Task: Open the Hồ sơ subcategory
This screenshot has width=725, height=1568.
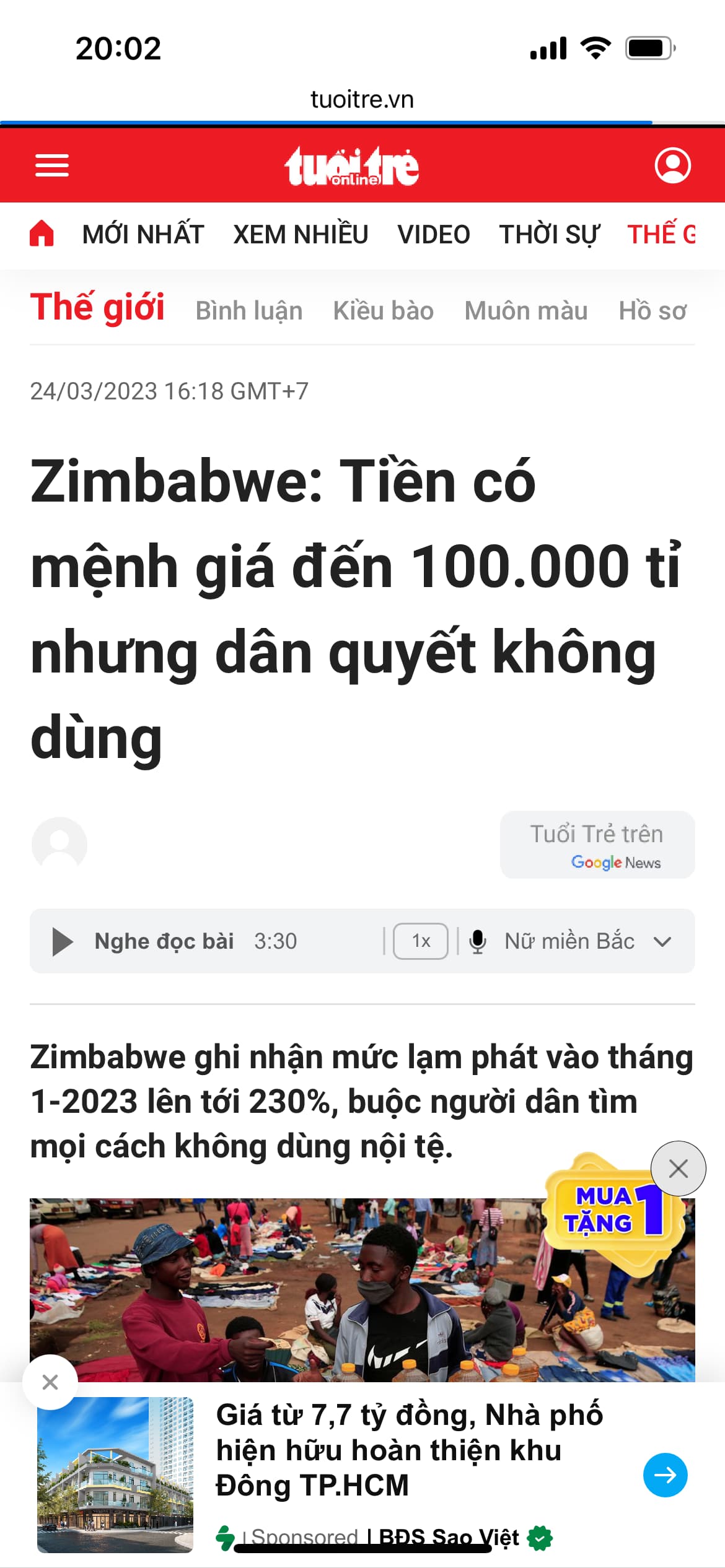Action: 652,311
